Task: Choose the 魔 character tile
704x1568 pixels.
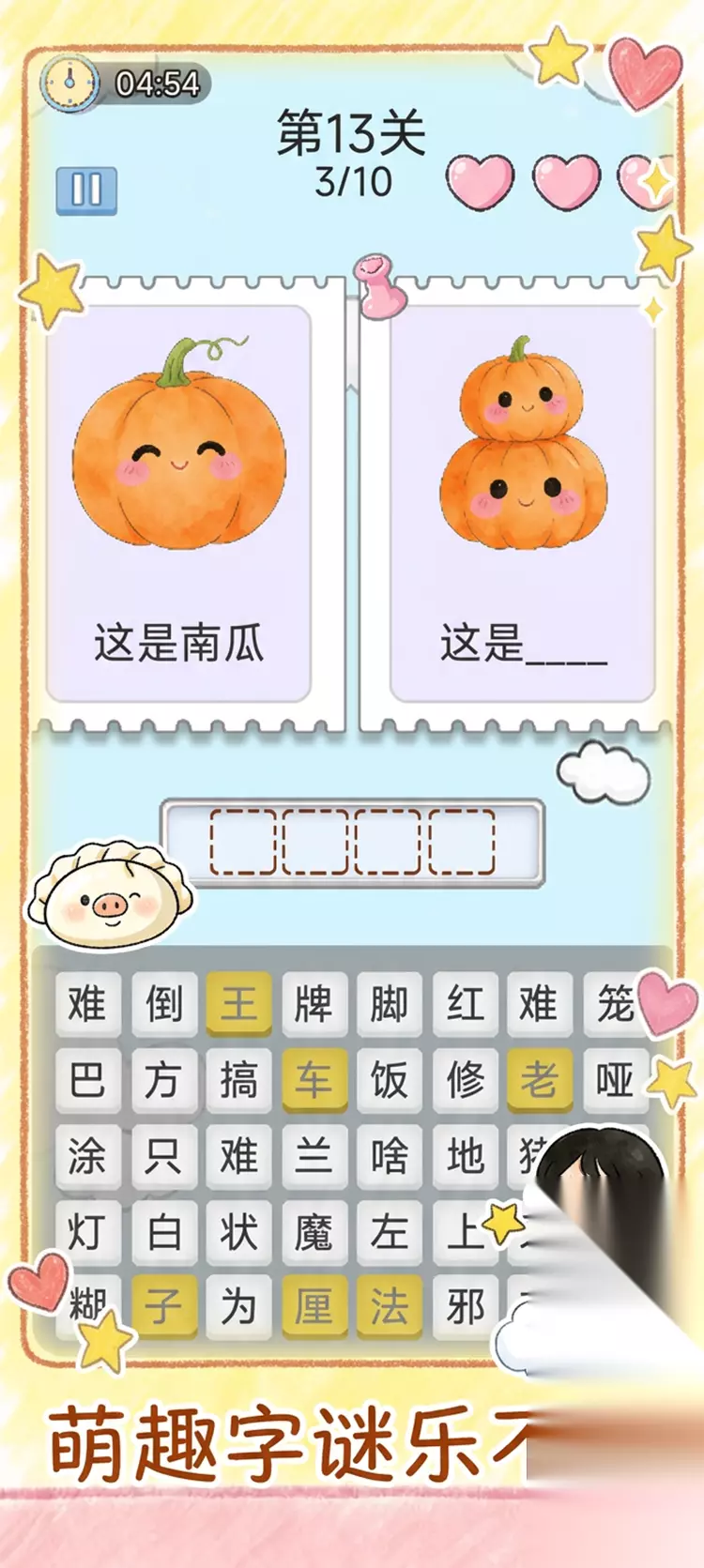Action: point(314,1231)
